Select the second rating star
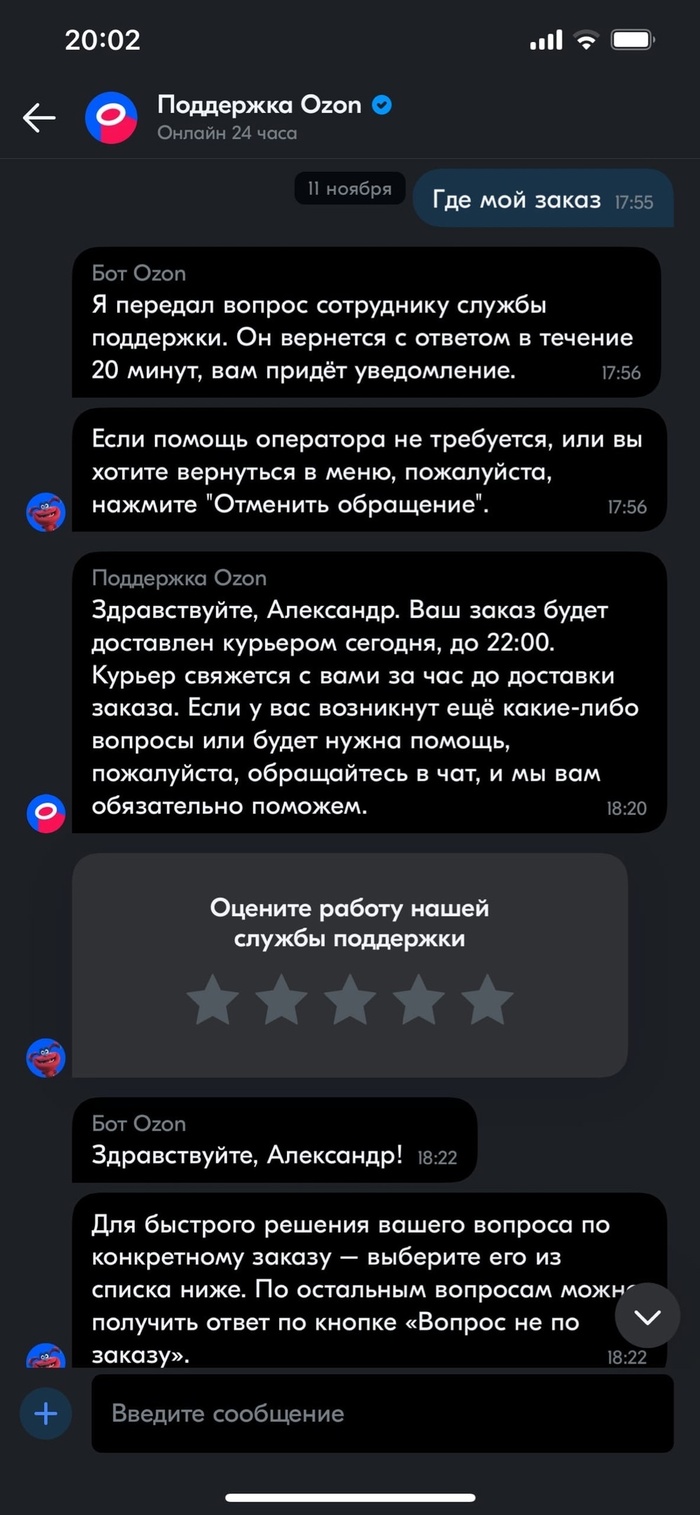Image resolution: width=700 pixels, height=1515 pixels. tap(281, 1000)
